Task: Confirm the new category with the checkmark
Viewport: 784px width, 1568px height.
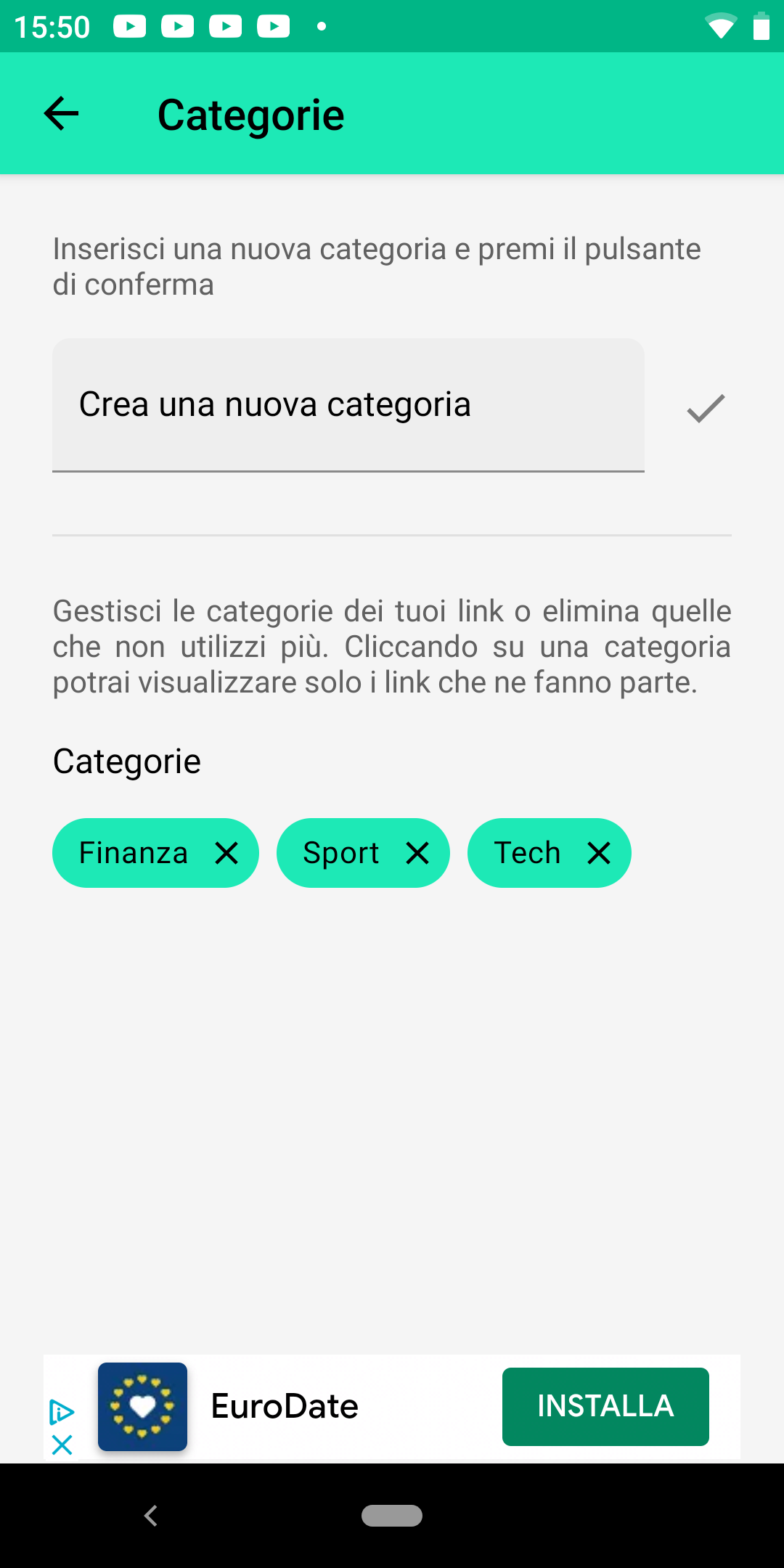Action: pos(706,408)
